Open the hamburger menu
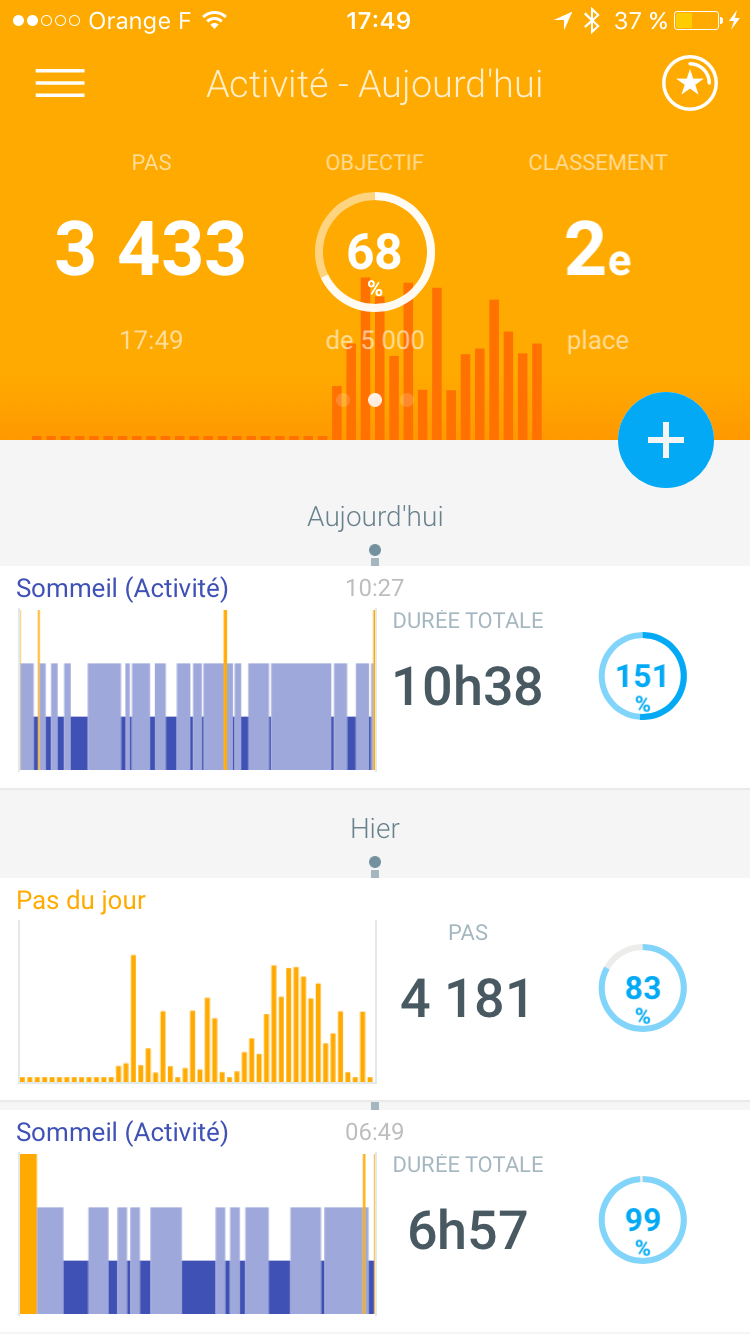 [x=60, y=84]
